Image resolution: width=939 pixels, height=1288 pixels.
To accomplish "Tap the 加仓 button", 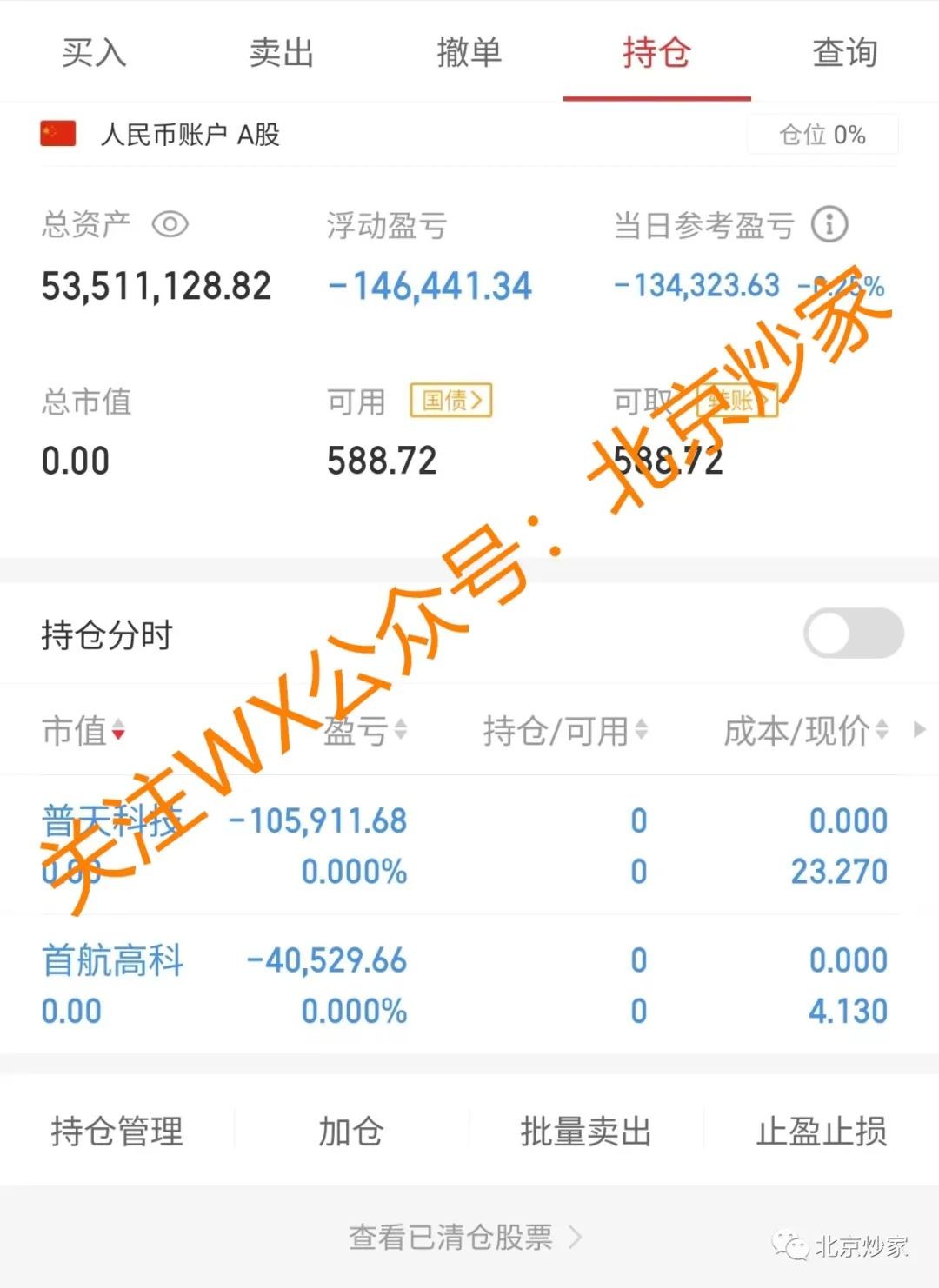I will (351, 1132).
